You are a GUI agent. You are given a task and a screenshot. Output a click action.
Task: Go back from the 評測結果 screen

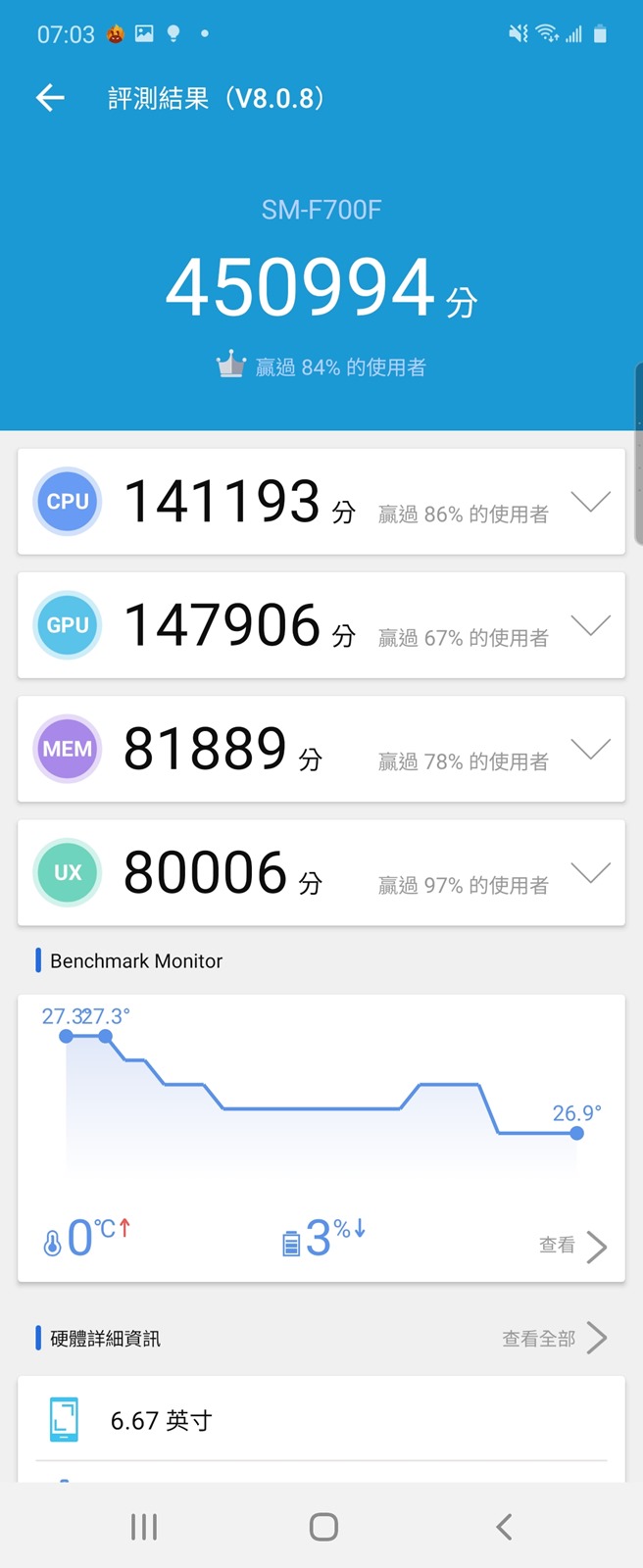tap(50, 97)
